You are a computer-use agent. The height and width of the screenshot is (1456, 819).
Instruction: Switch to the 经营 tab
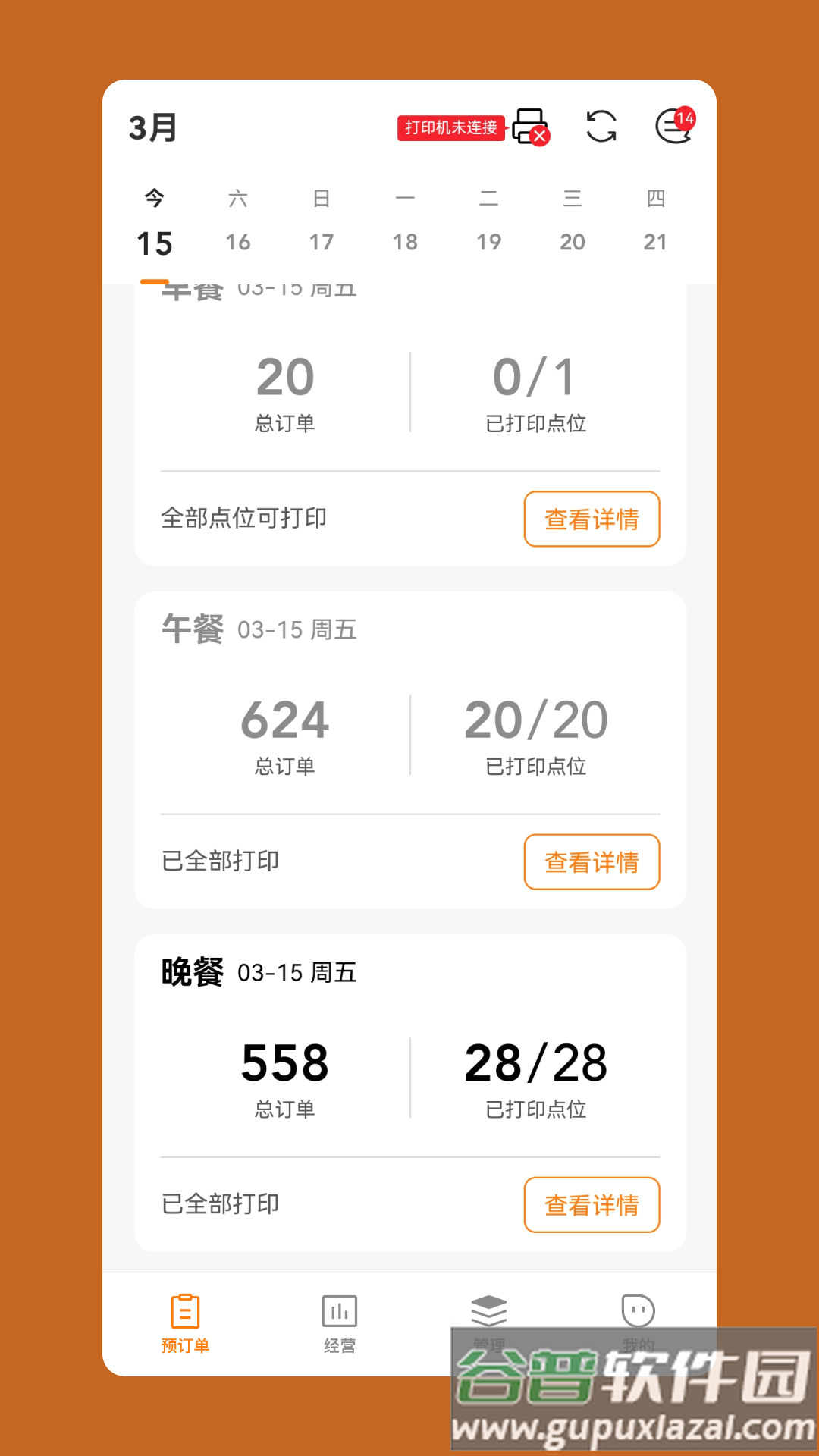[x=339, y=1323]
